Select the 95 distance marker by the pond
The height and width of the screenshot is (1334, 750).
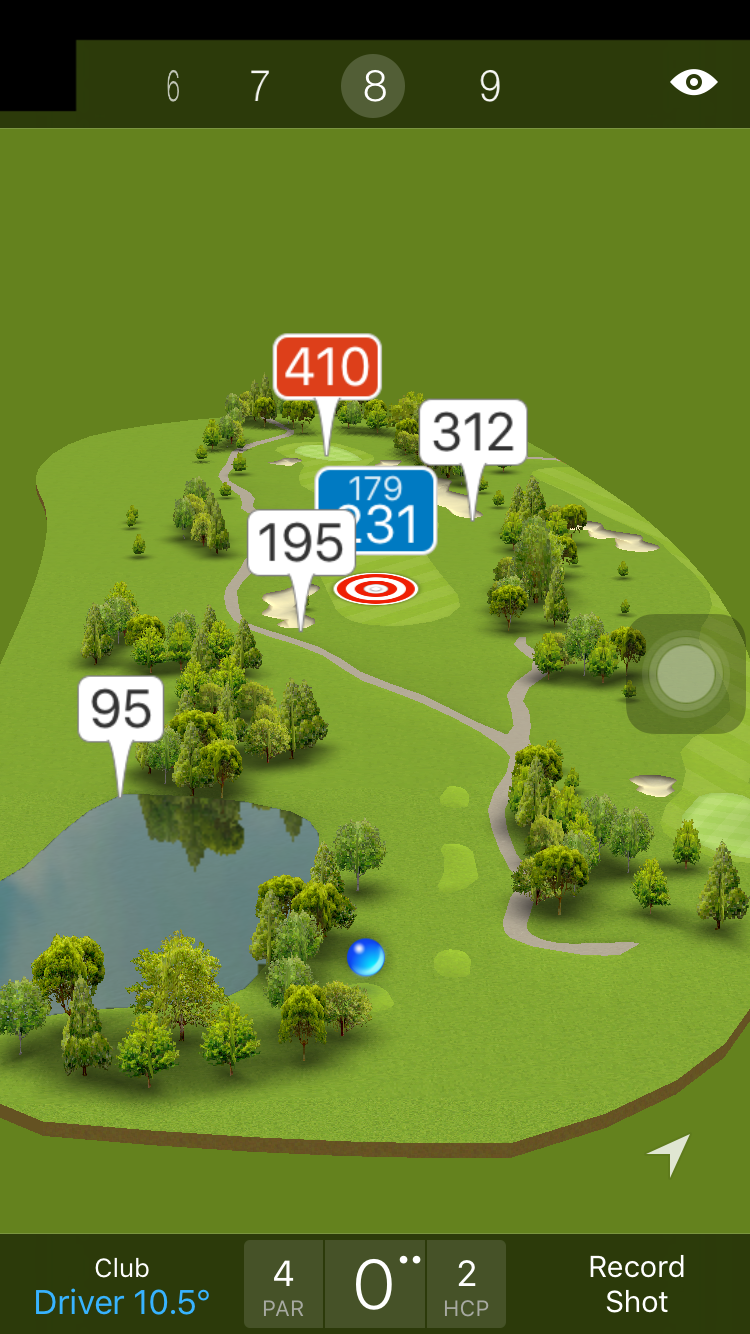(121, 709)
